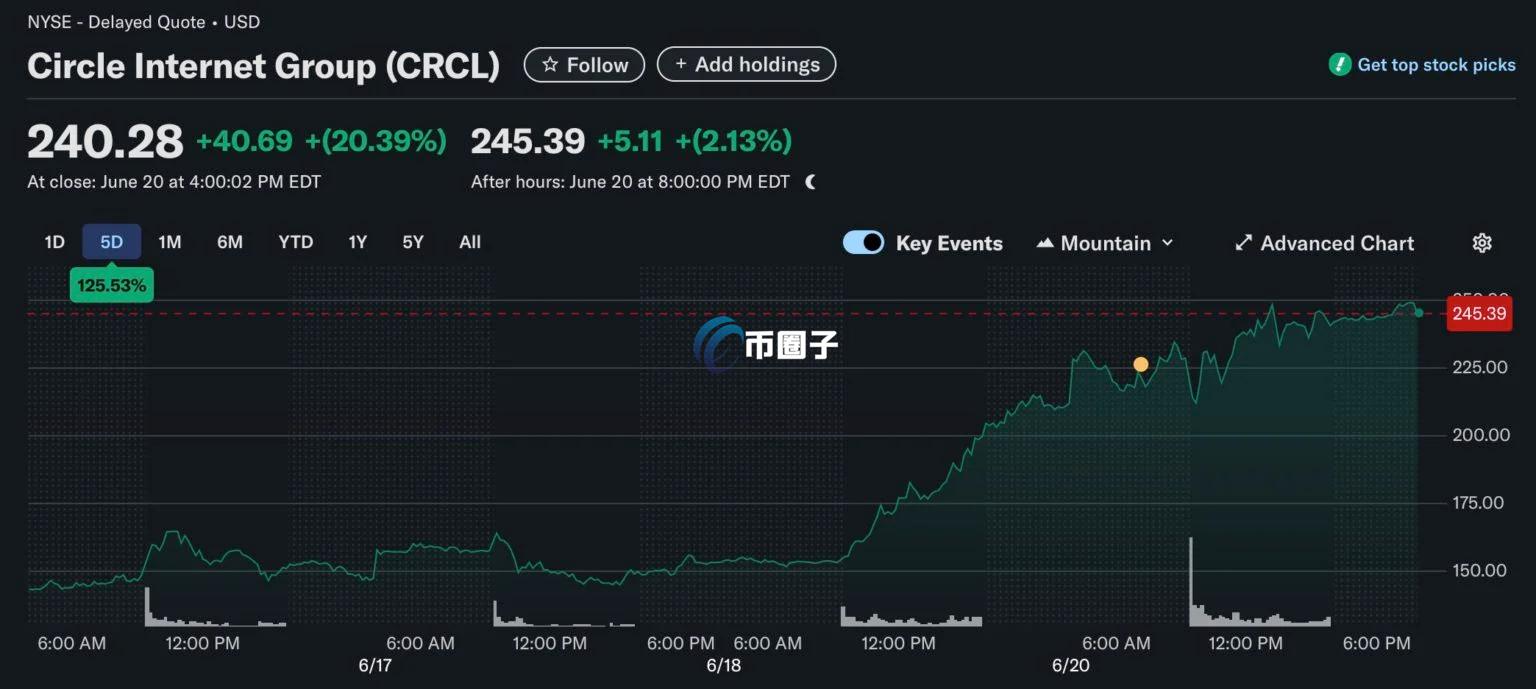Open the Advanced Chart view
The height and width of the screenshot is (689, 1536).
point(1324,243)
